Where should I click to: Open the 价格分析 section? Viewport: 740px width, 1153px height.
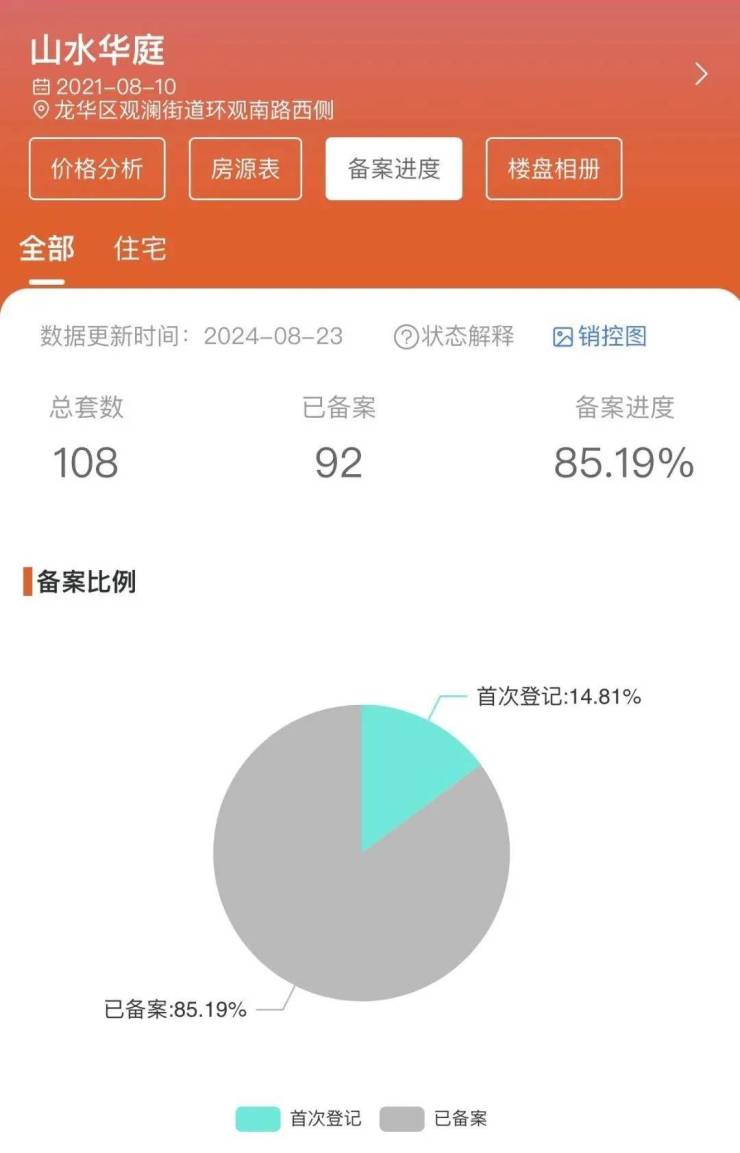tap(97, 169)
